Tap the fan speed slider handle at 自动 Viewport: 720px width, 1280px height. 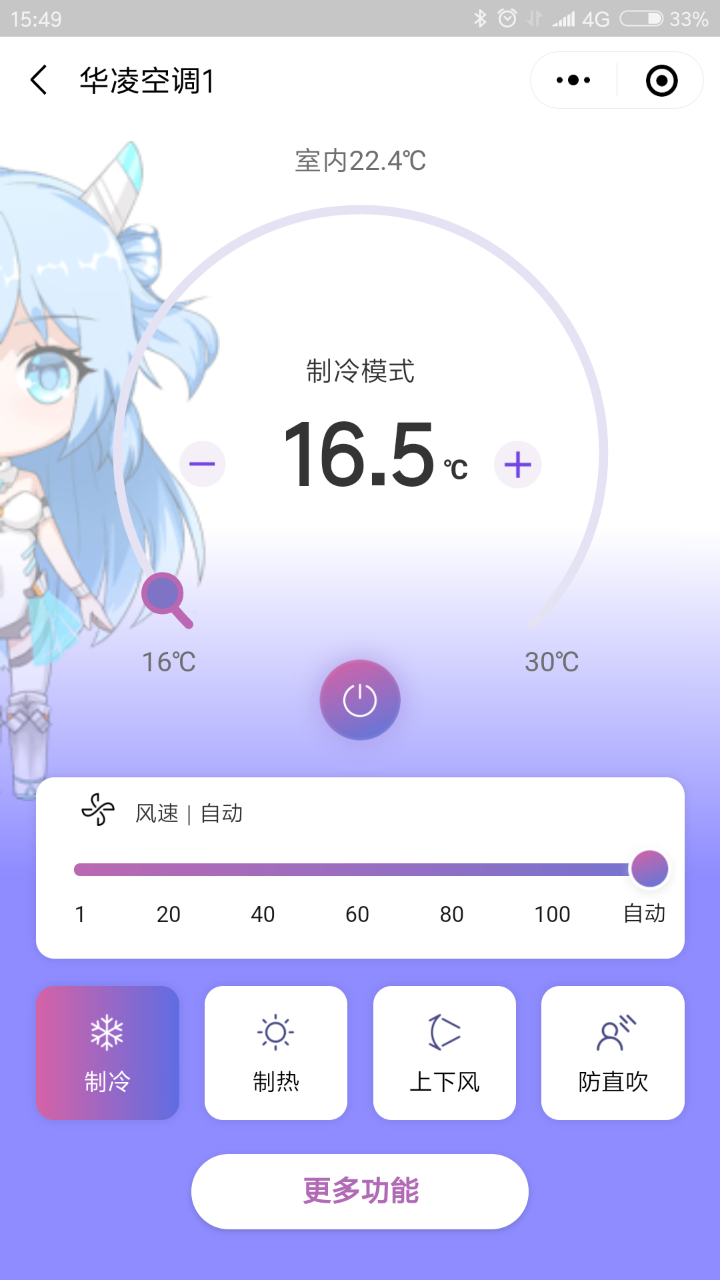tap(649, 868)
